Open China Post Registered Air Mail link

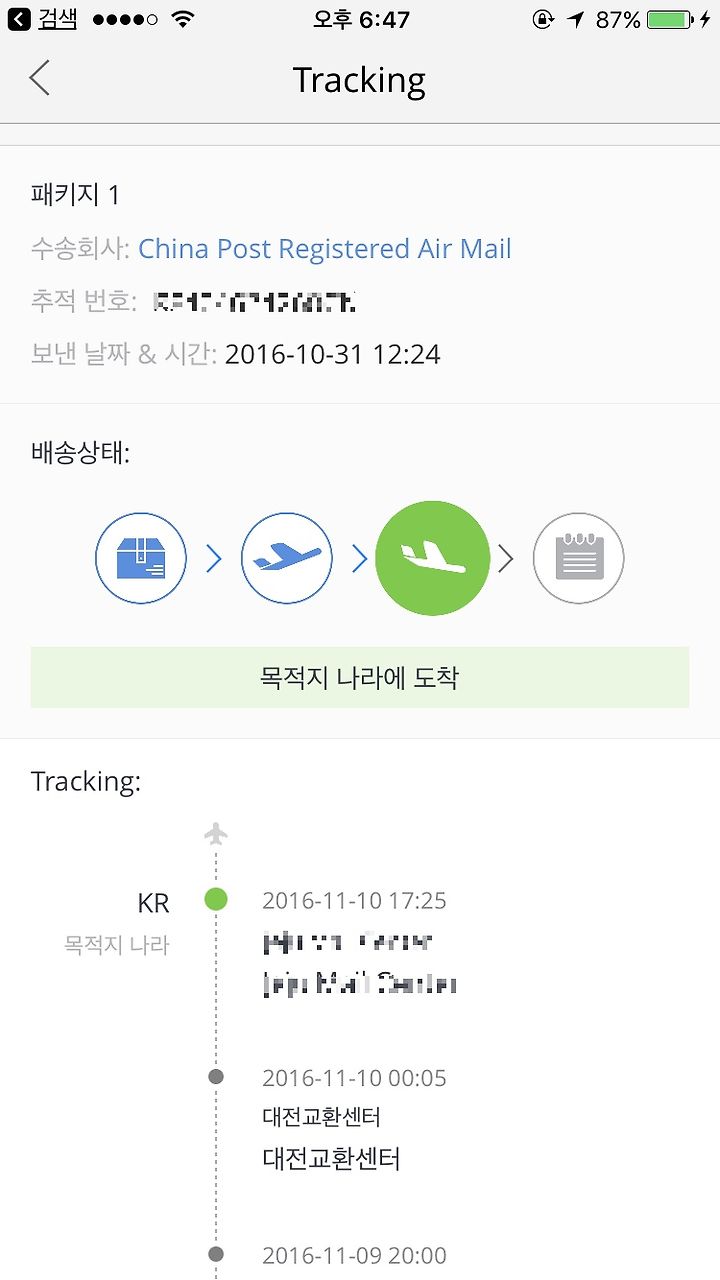pos(325,249)
